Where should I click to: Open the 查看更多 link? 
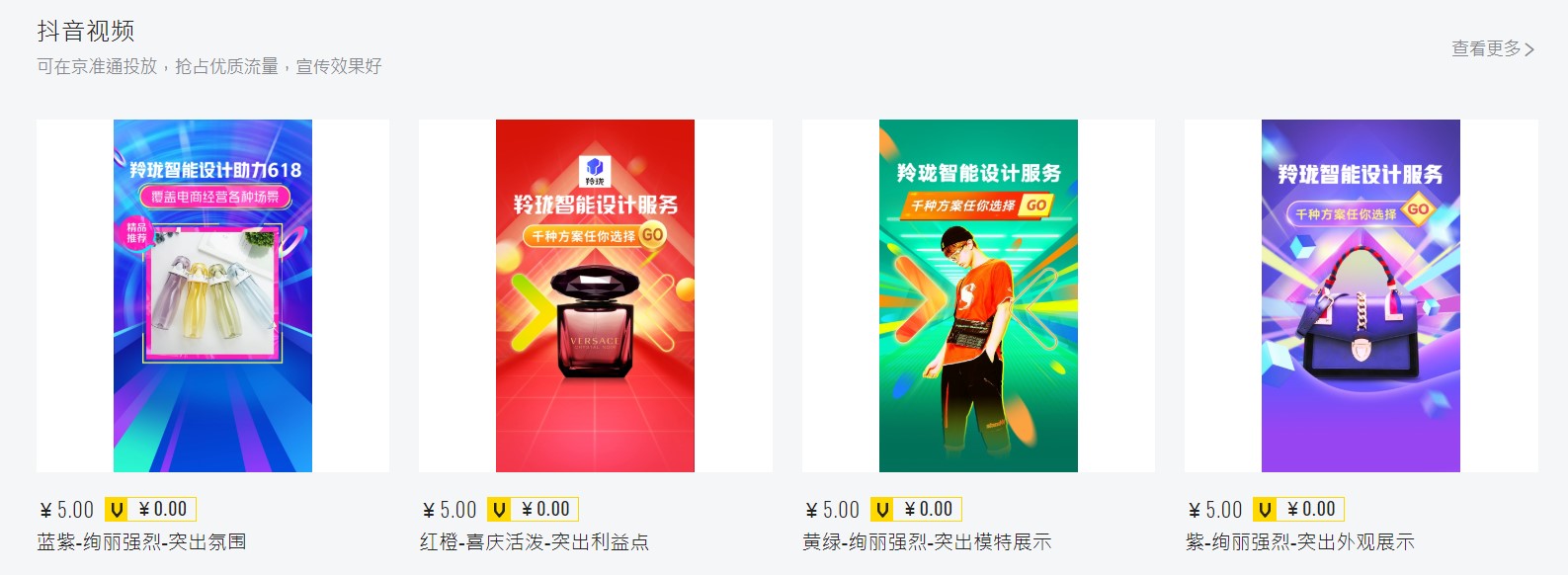[x=1492, y=48]
